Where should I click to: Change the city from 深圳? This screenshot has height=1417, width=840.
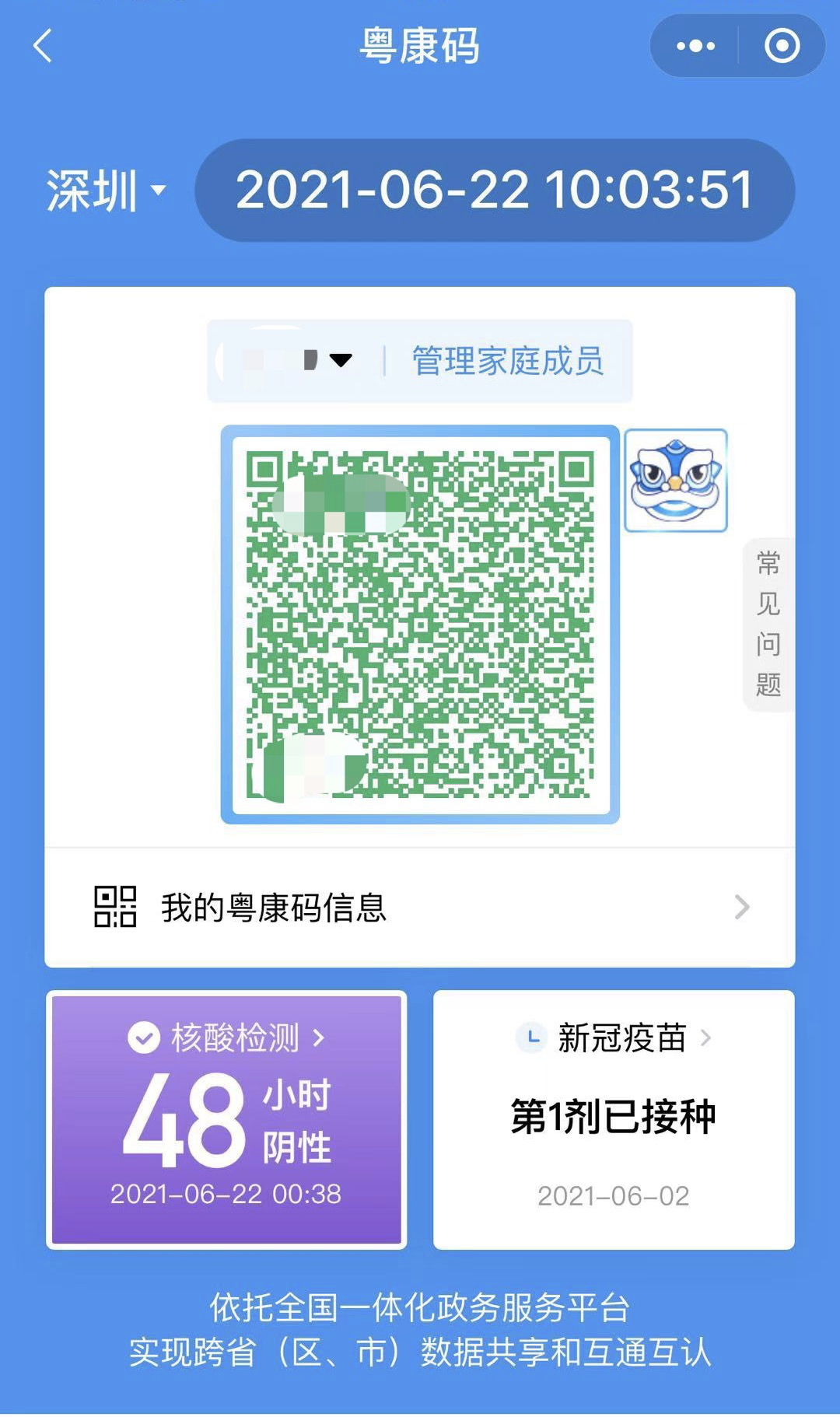[106, 191]
